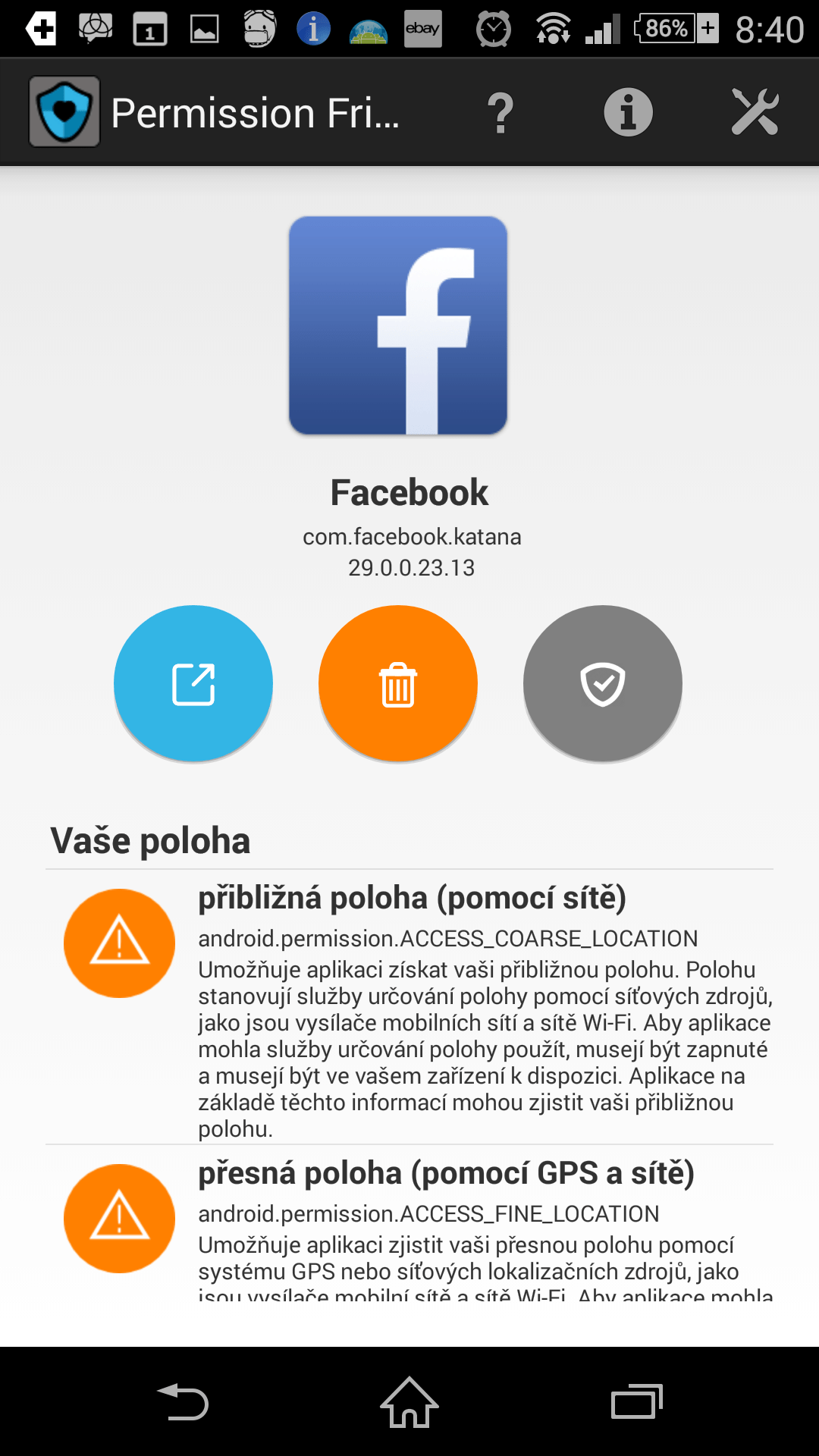Go back using the navigation bar
Image resolution: width=819 pixels, height=1456 pixels.
click(x=182, y=1401)
